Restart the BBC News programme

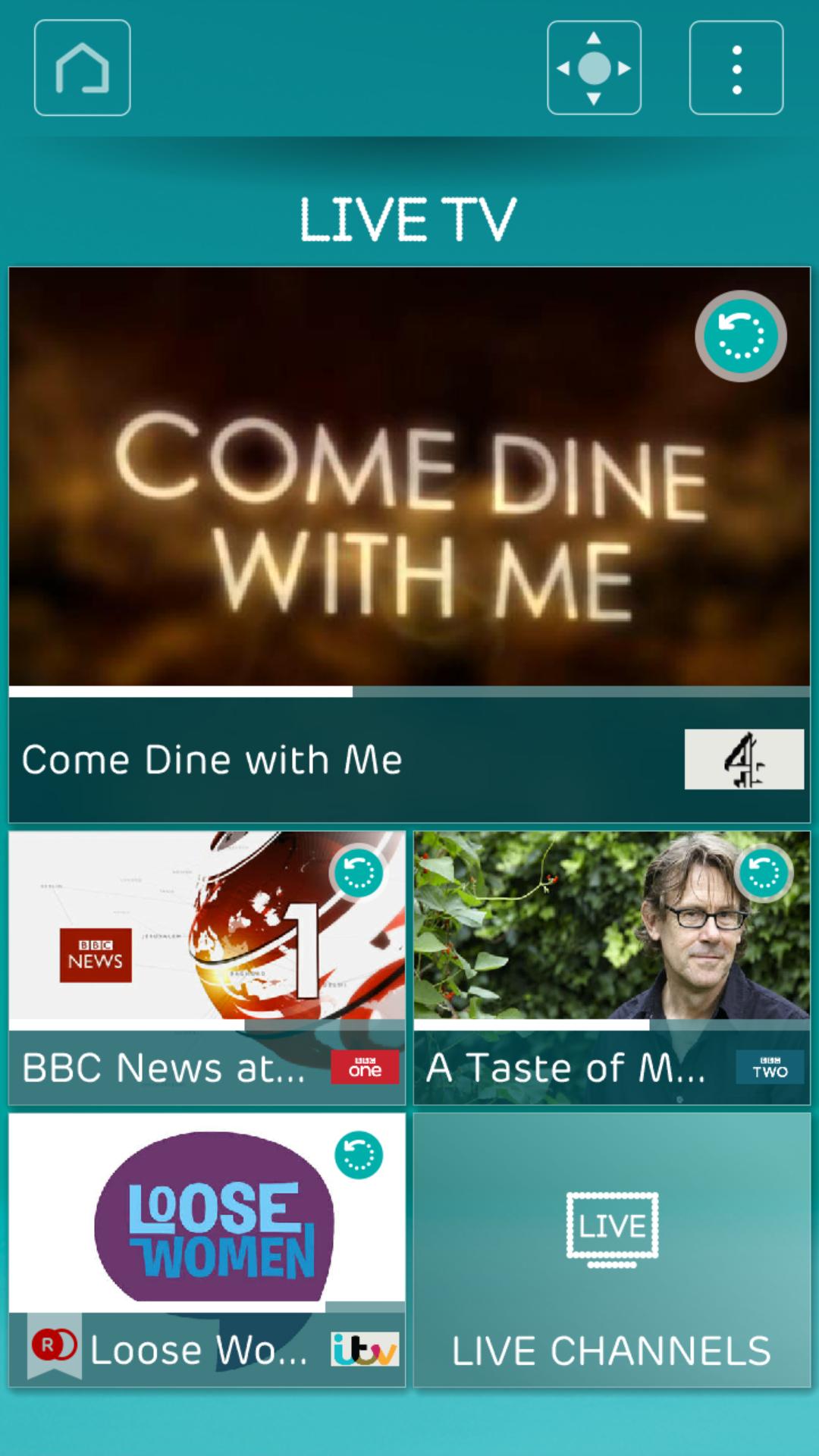pos(358,873)
